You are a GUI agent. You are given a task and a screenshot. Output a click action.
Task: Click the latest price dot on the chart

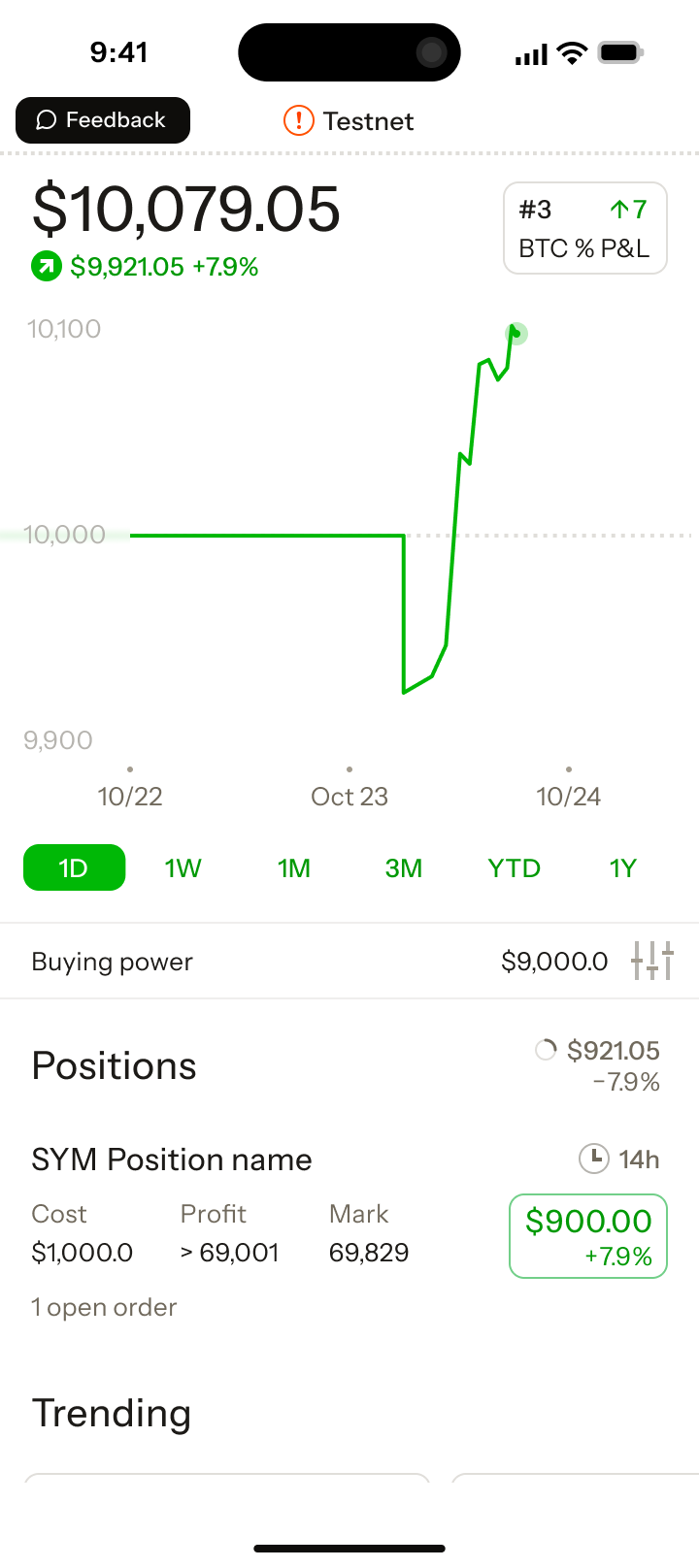(516, 333)
